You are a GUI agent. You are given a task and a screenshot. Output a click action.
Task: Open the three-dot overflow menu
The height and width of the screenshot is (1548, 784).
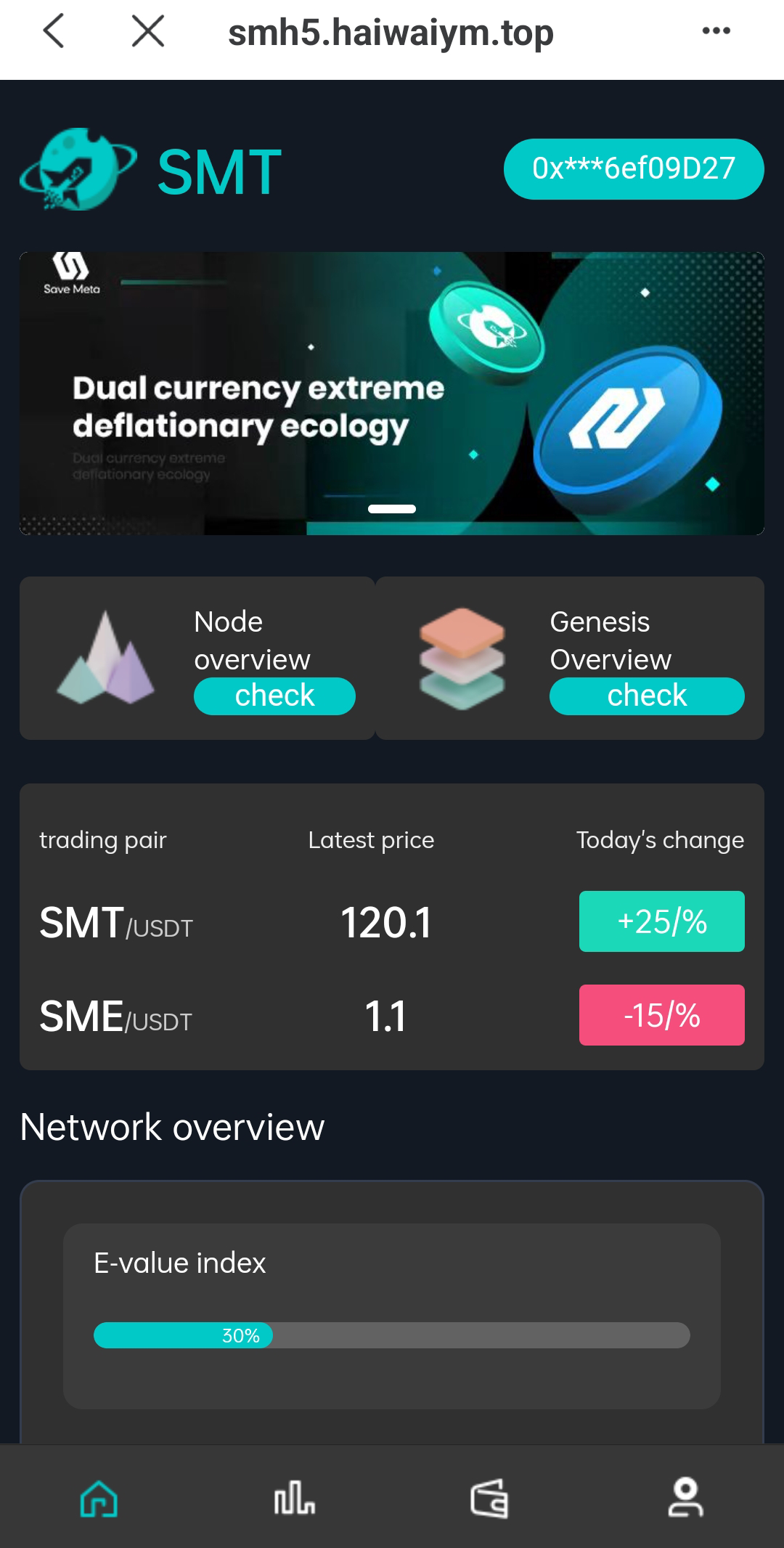click(716, 31)
